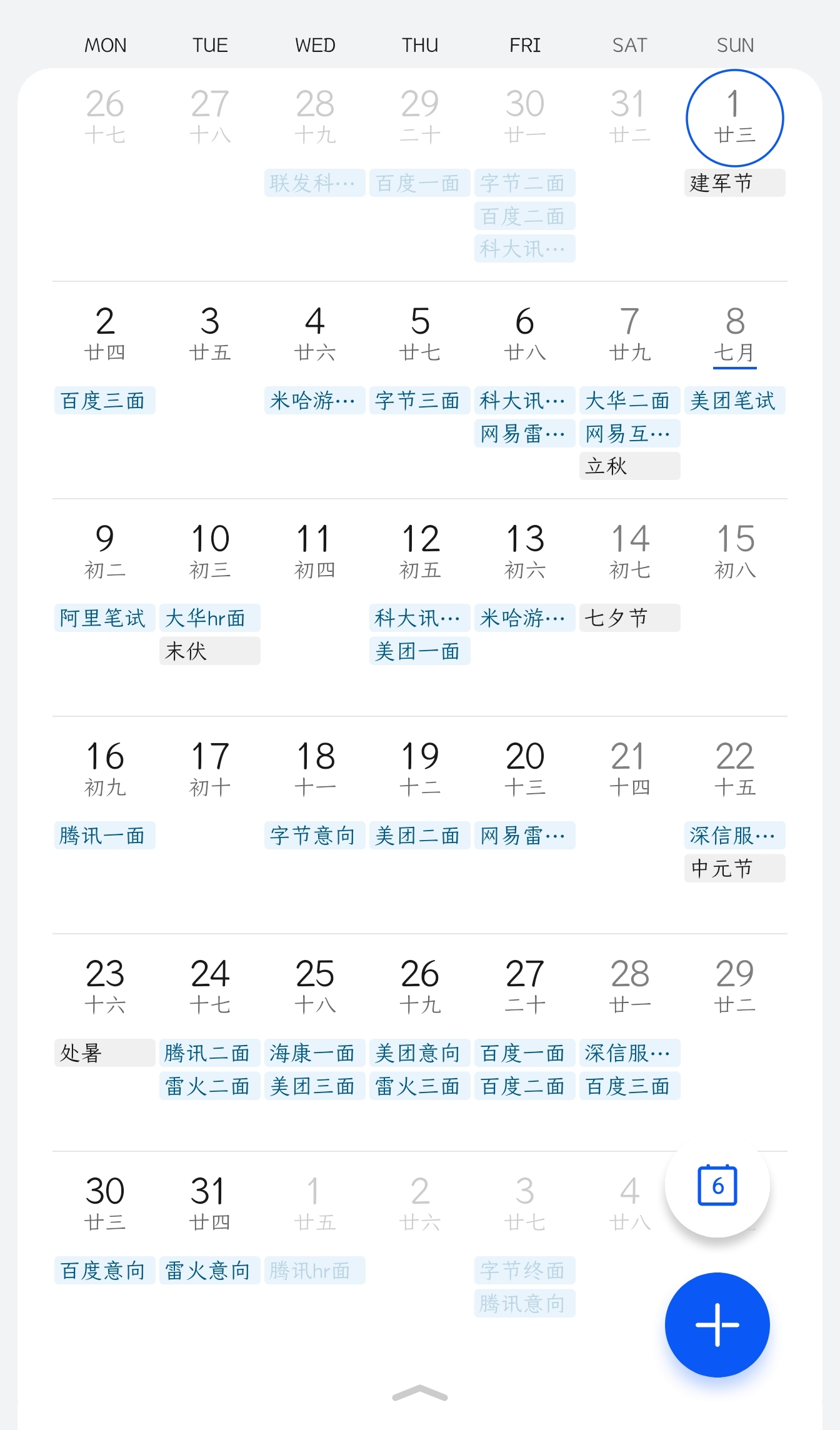The height and width of the screenshot is (1430, 840).
Task: Open the 阿里笔试 event on August 9
Action: coord(104,618)
